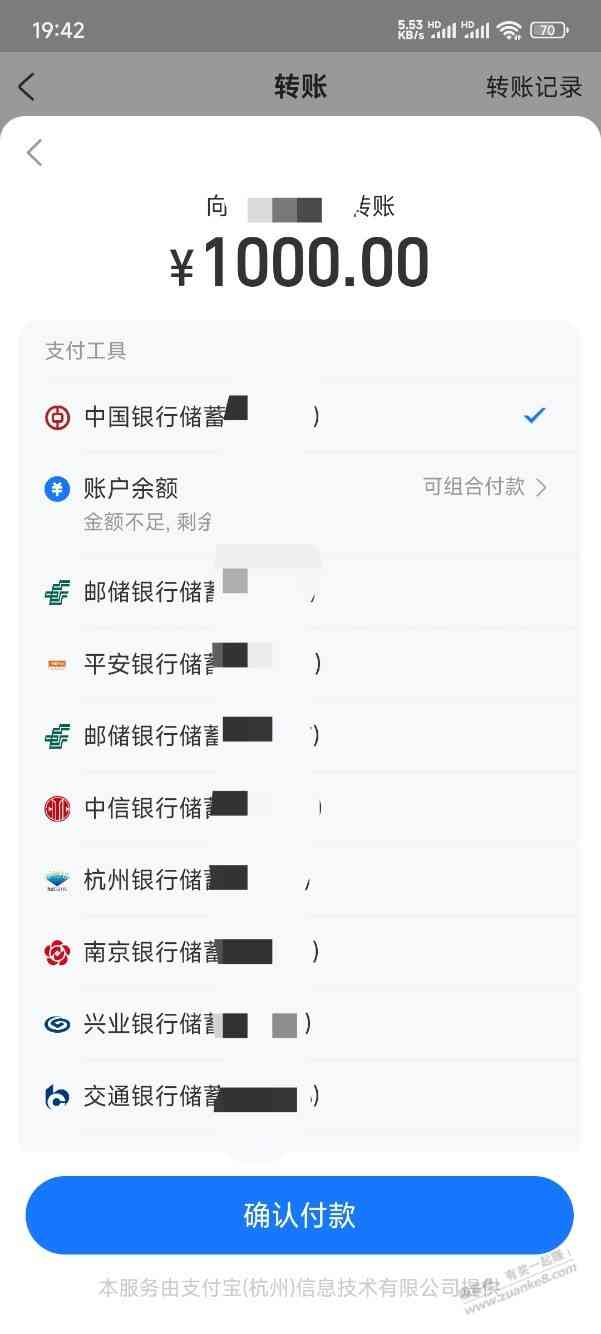This screenshot has width=601, height=1334.
Task: Open 可组合付款 for 账户余额
Action: point(485,487)
